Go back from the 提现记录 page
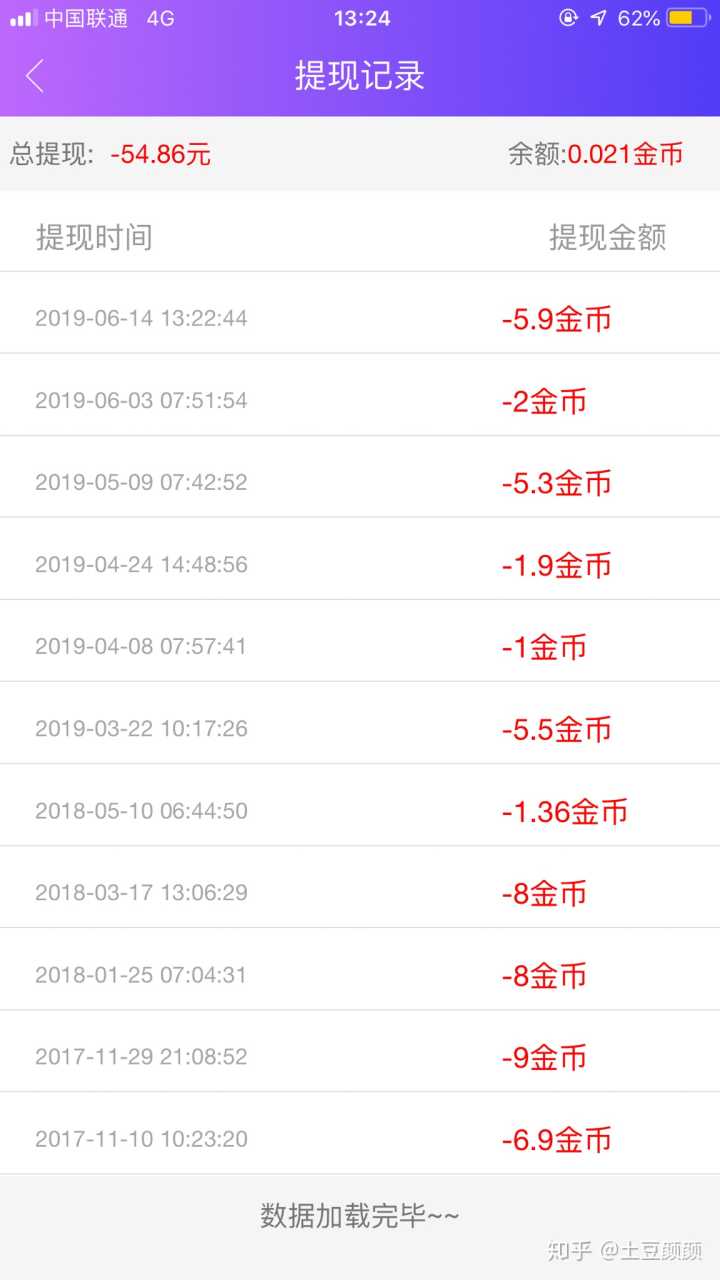Screen dimensions: 720x1280 [x=35, y=76]
